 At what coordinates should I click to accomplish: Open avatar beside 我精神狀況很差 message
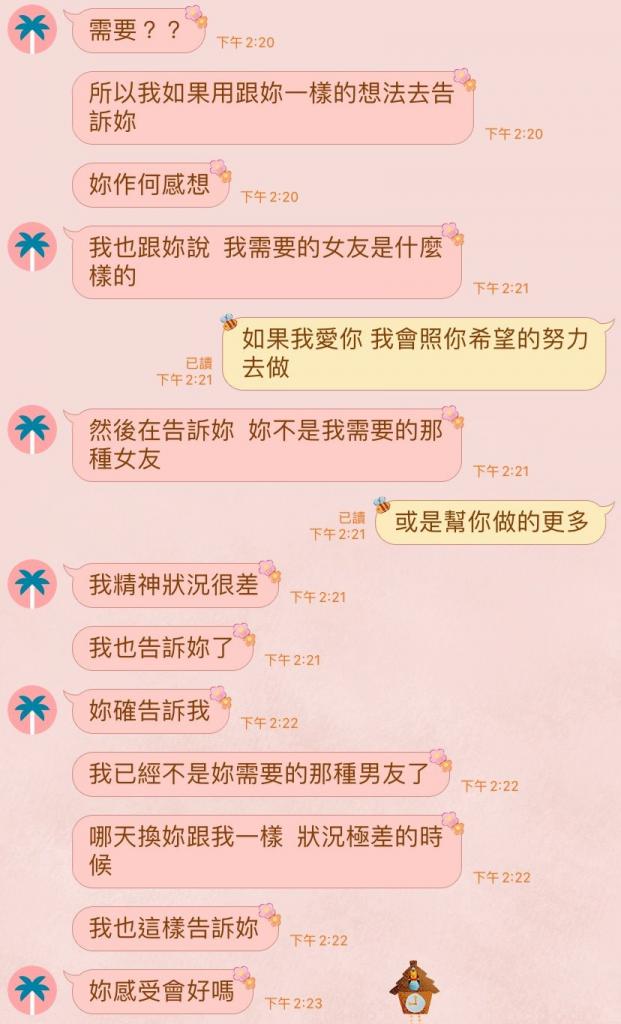point(32,584)
